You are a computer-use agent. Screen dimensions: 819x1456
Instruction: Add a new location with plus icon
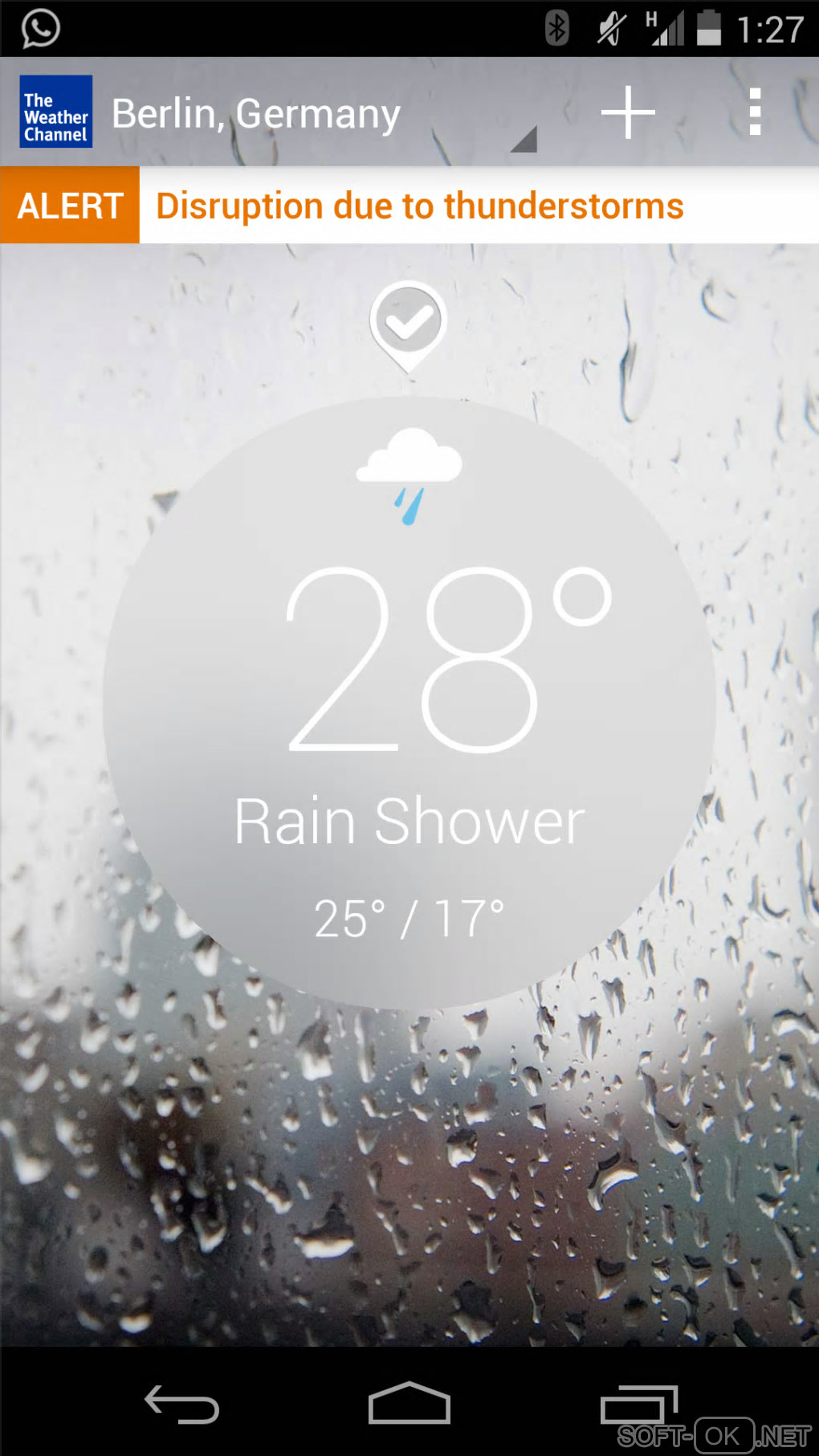(628, 112)
